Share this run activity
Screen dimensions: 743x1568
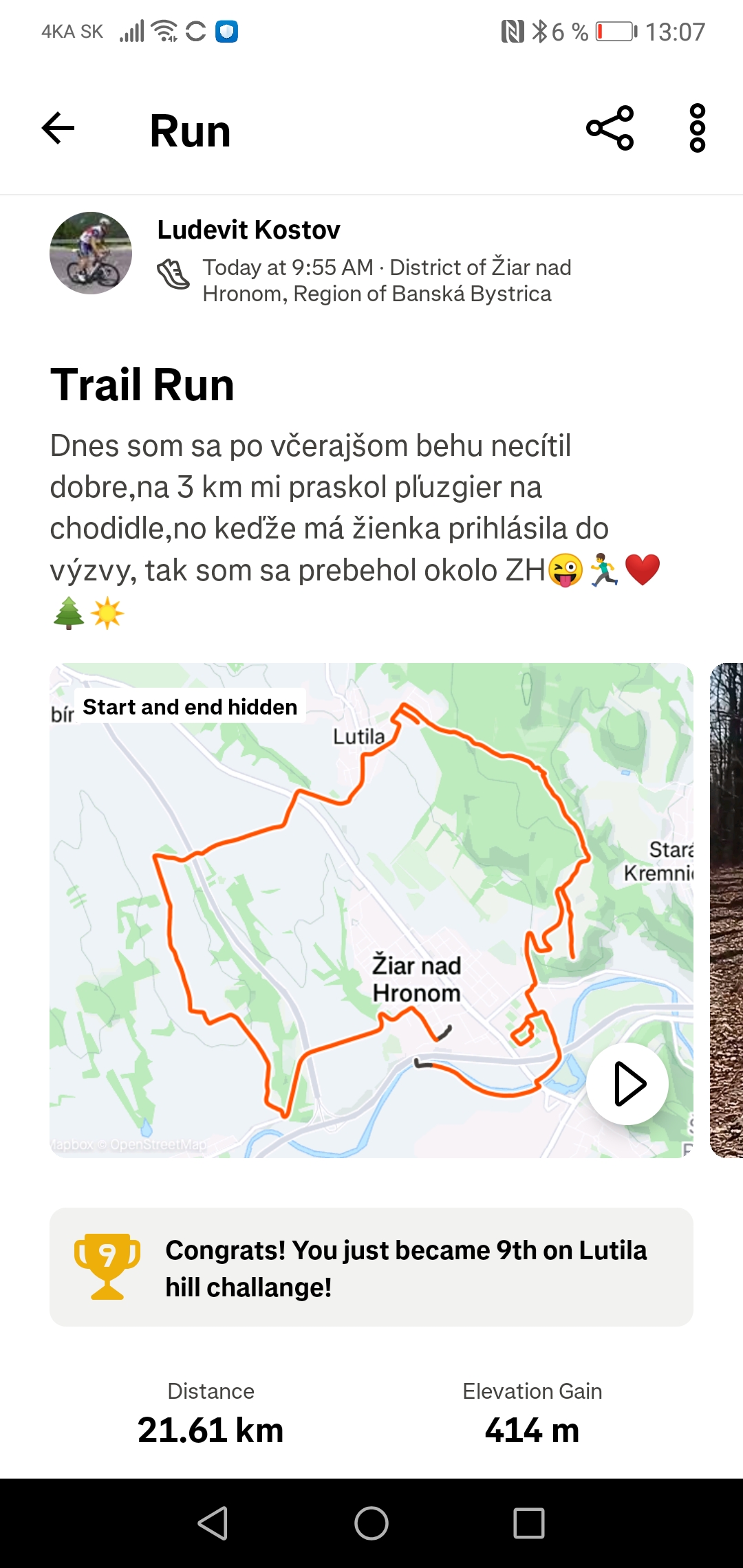tap(610, 128)
